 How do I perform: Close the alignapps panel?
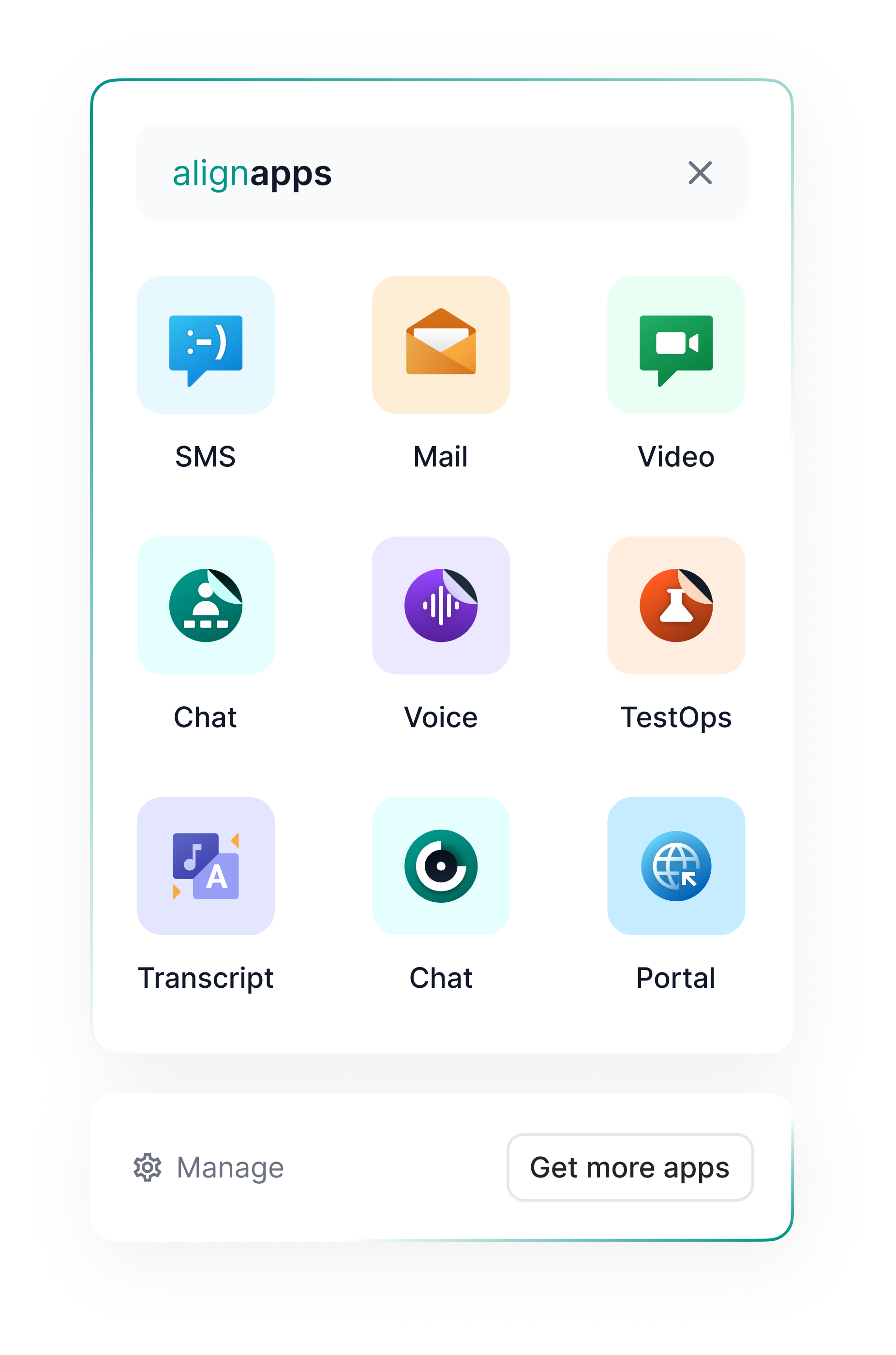[x=700, y=173]
